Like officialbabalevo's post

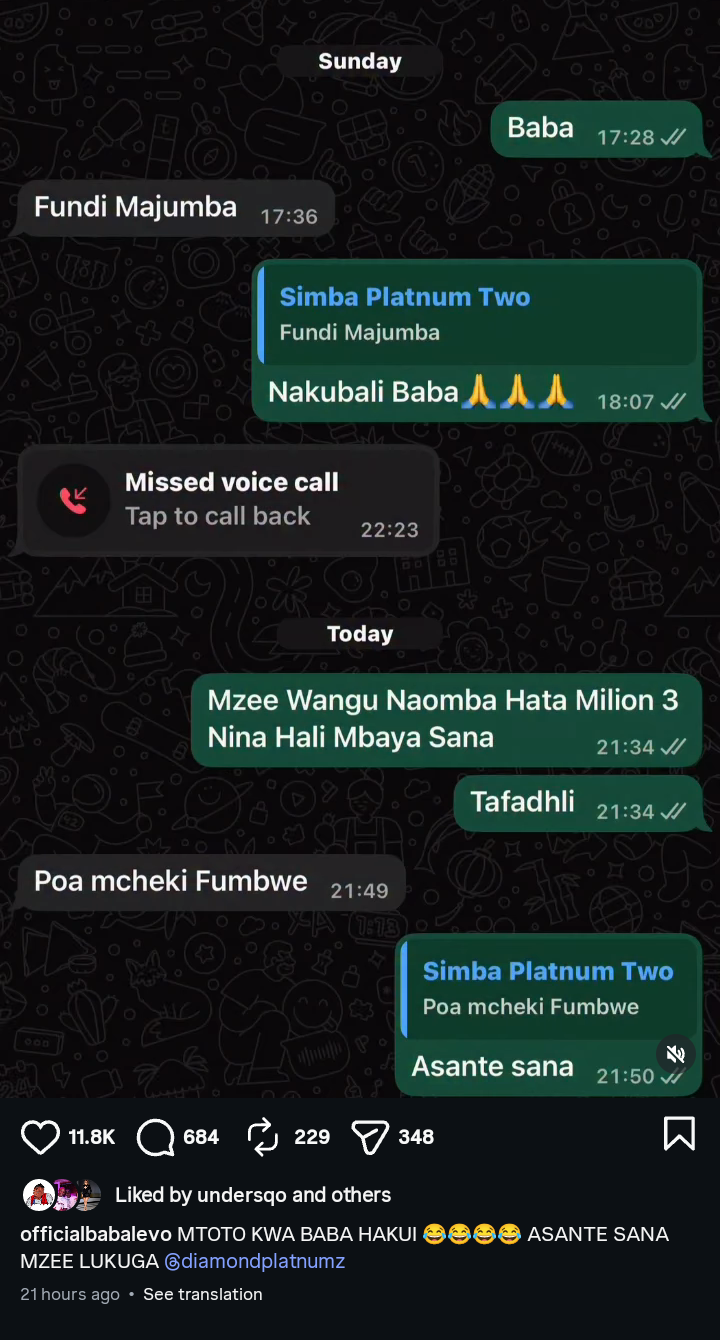click(41, 1137)
